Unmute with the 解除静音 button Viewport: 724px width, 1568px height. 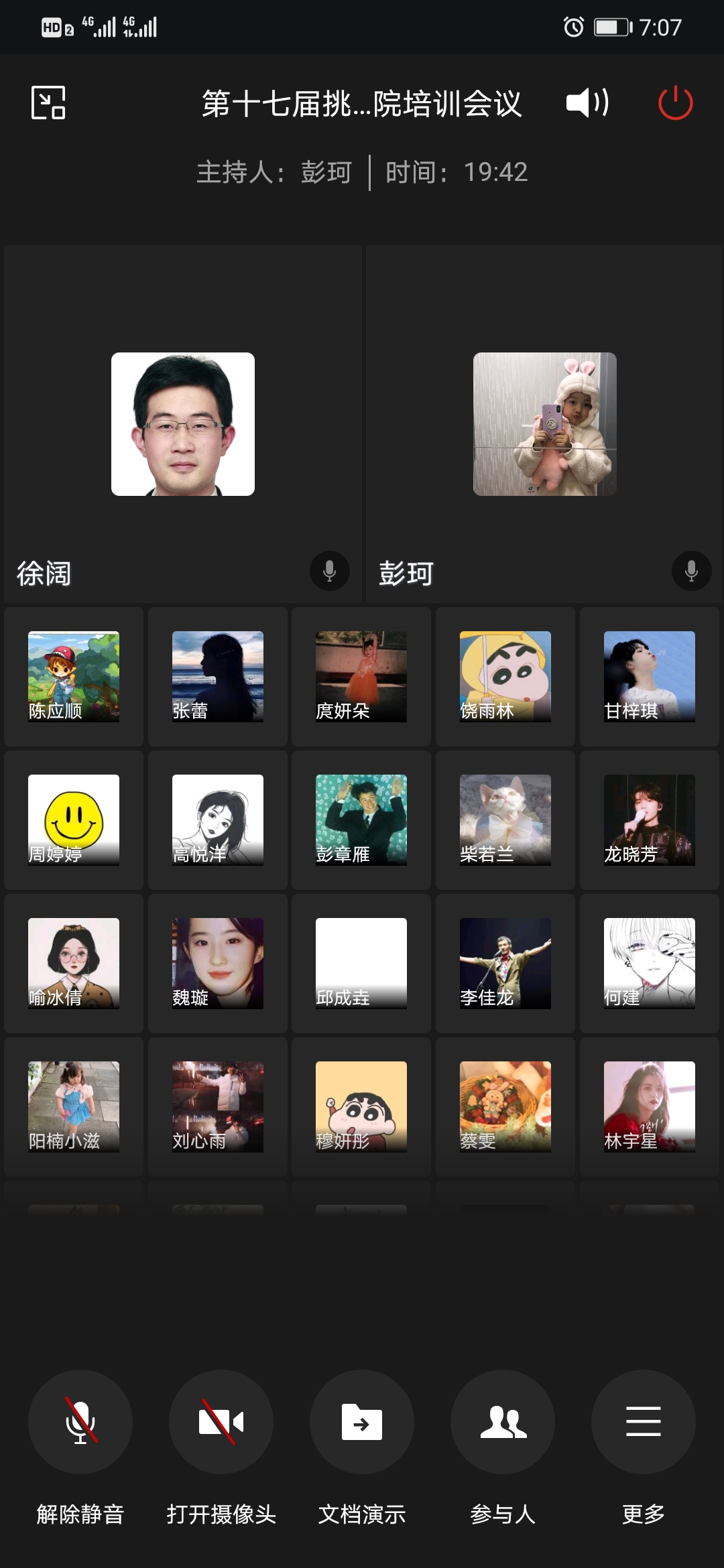tap(80, 1422)
